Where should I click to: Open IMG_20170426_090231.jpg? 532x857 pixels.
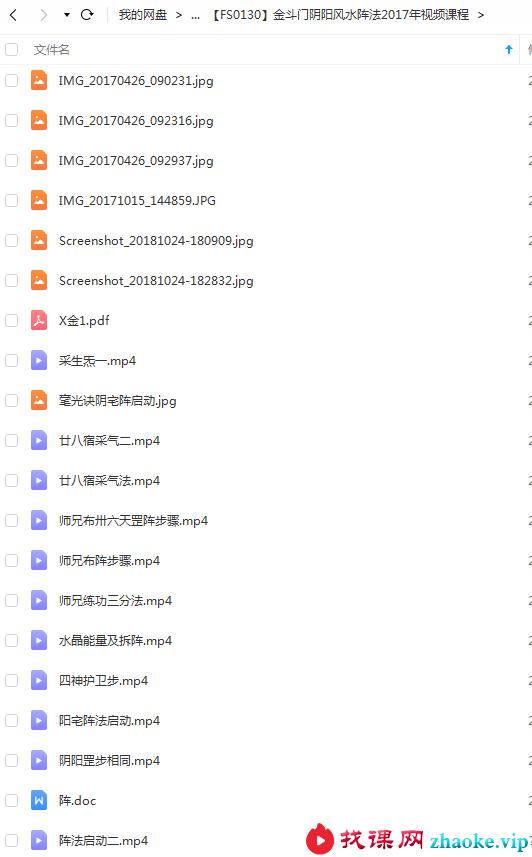136,81
